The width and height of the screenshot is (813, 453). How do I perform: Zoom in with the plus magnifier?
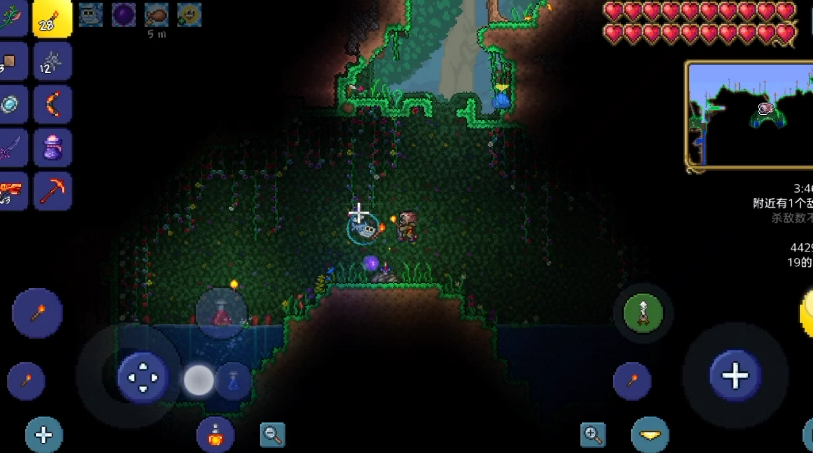click(x=593, y=434)
